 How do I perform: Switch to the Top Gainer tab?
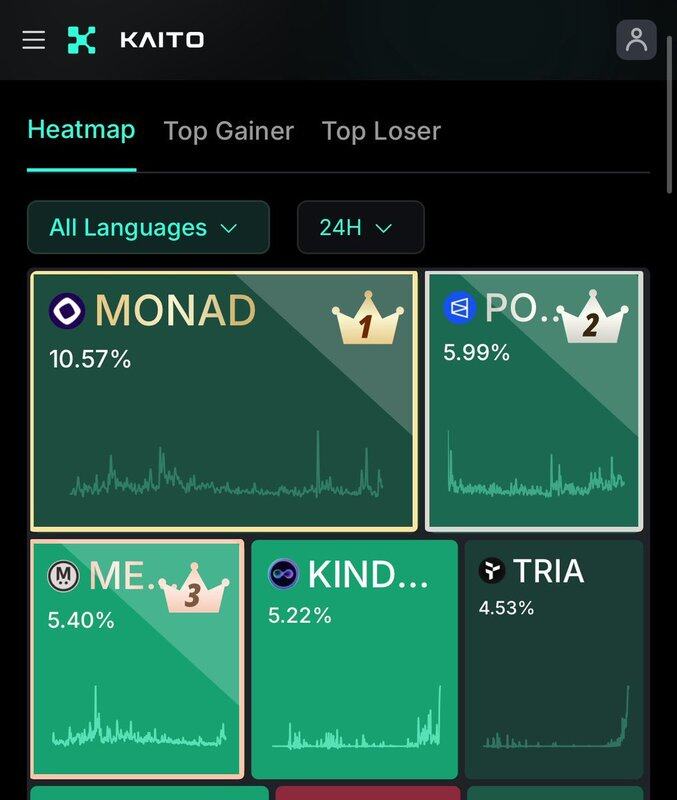click(x=228, y=131)
